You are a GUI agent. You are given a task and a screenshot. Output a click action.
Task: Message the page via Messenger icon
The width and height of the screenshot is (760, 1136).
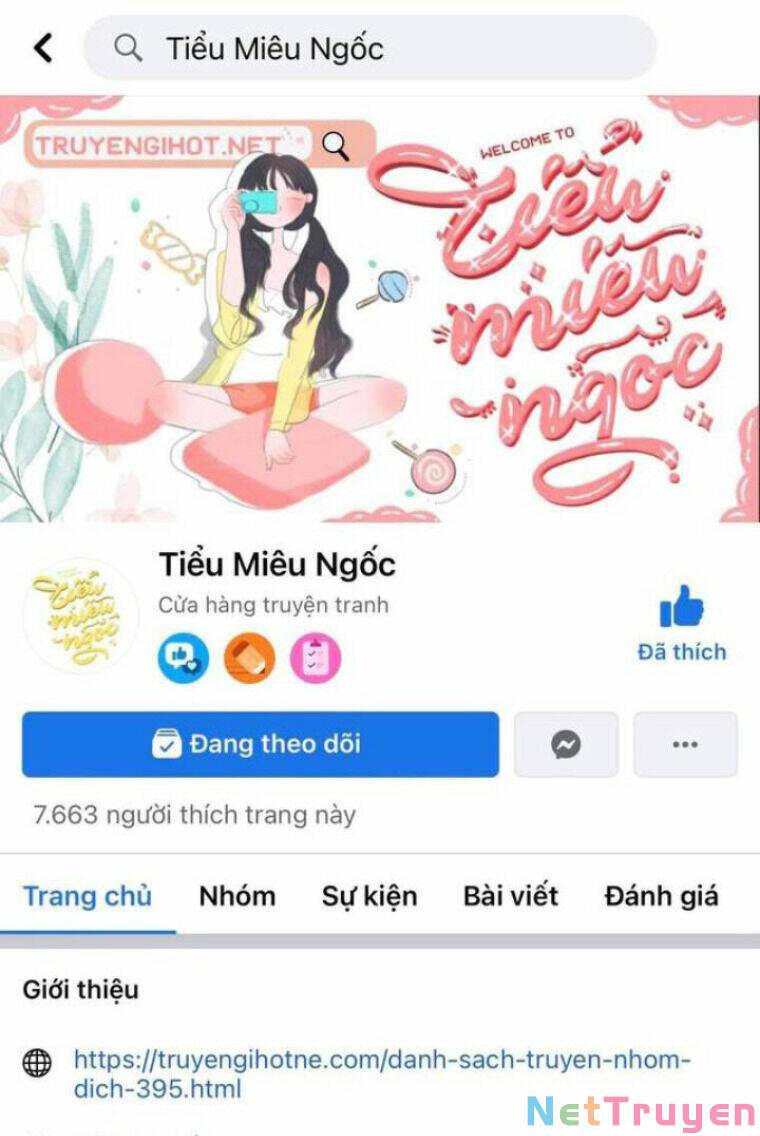(566, 744)
